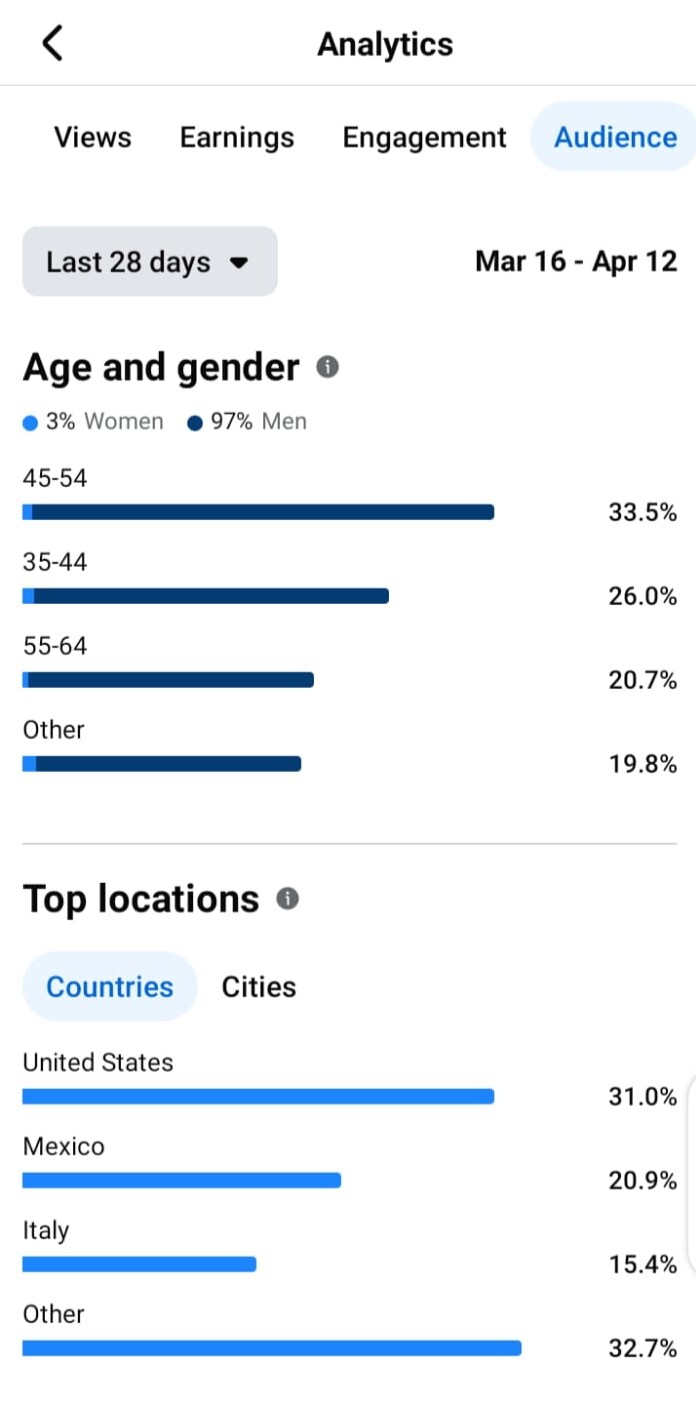Switch to the Views tab
696x1412 pixels.
92,137
